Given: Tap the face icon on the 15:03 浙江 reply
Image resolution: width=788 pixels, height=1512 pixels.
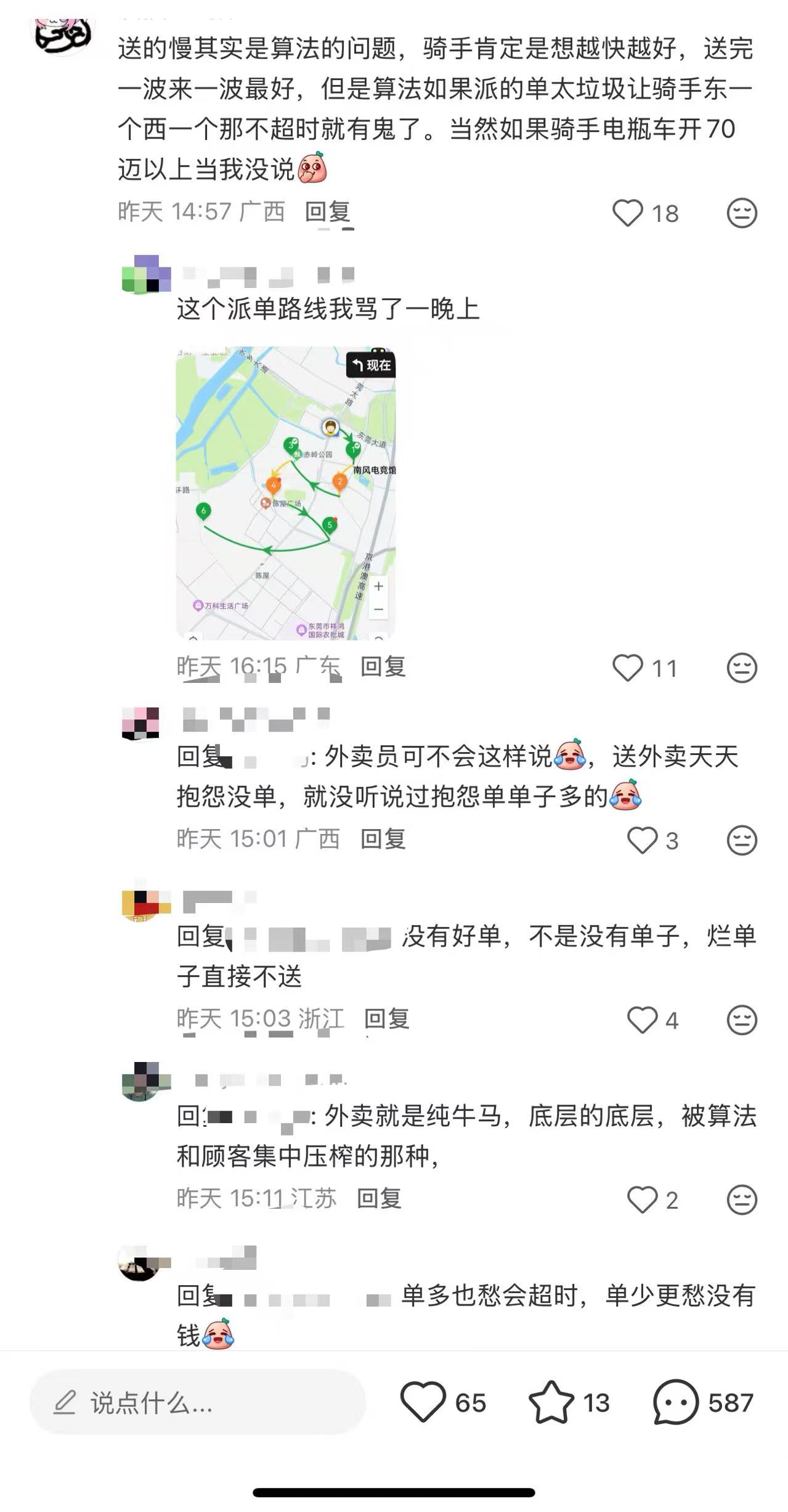Looking at the screenshot, I should tap(742, 1020).
